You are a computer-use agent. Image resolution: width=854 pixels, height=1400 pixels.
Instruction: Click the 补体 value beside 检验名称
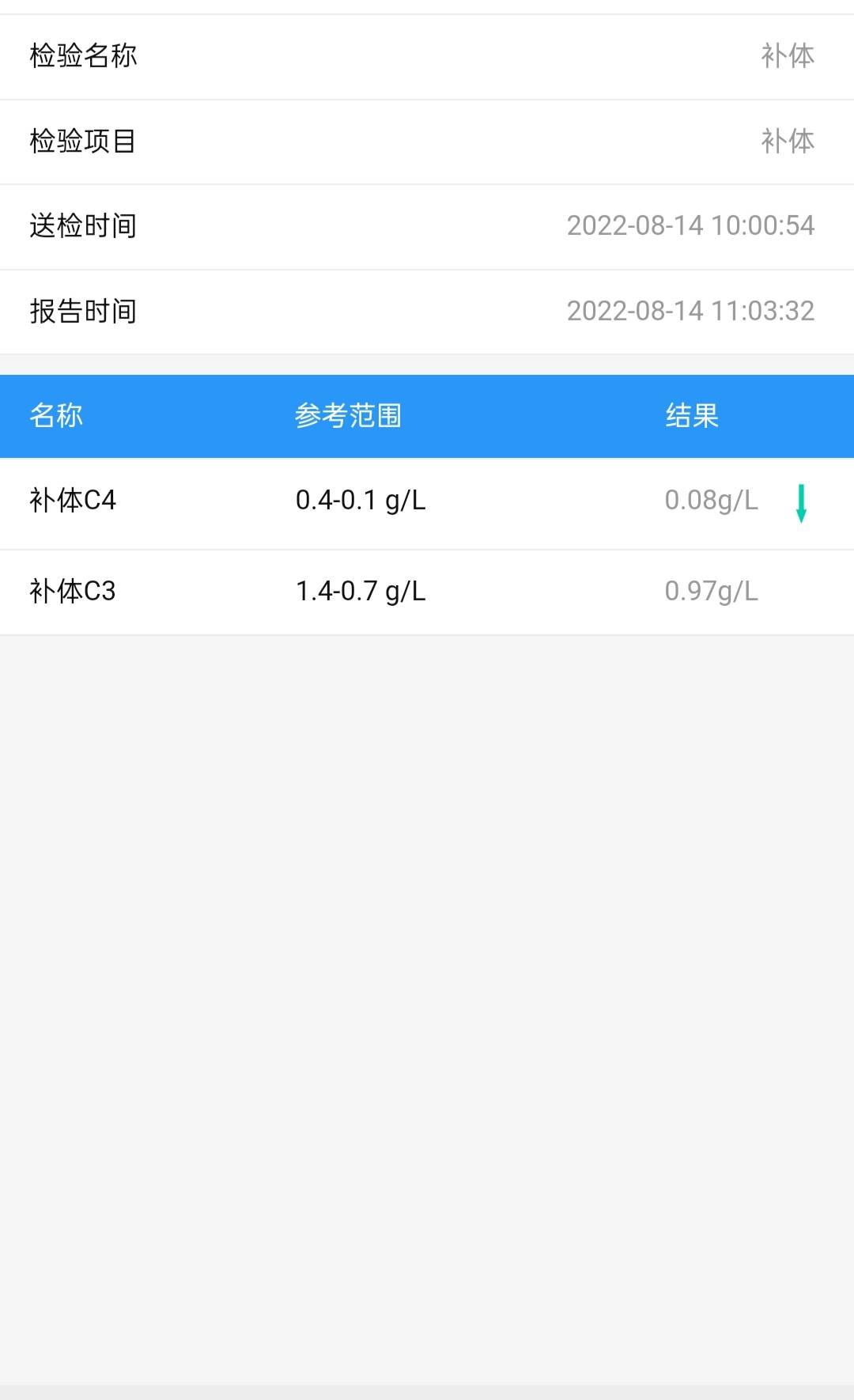click(787, 56)
